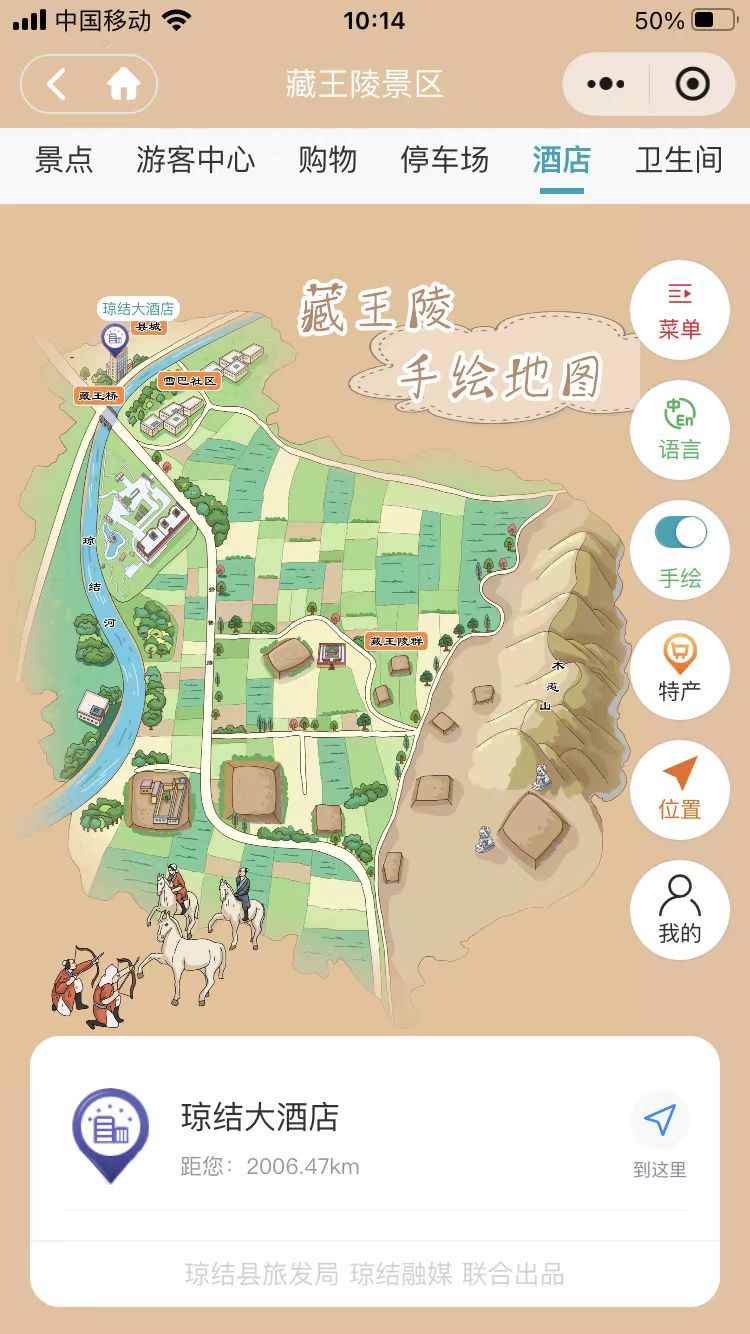Open the mini program more options menu
This screenshot has height=1334, width=750.
(606, 85)
